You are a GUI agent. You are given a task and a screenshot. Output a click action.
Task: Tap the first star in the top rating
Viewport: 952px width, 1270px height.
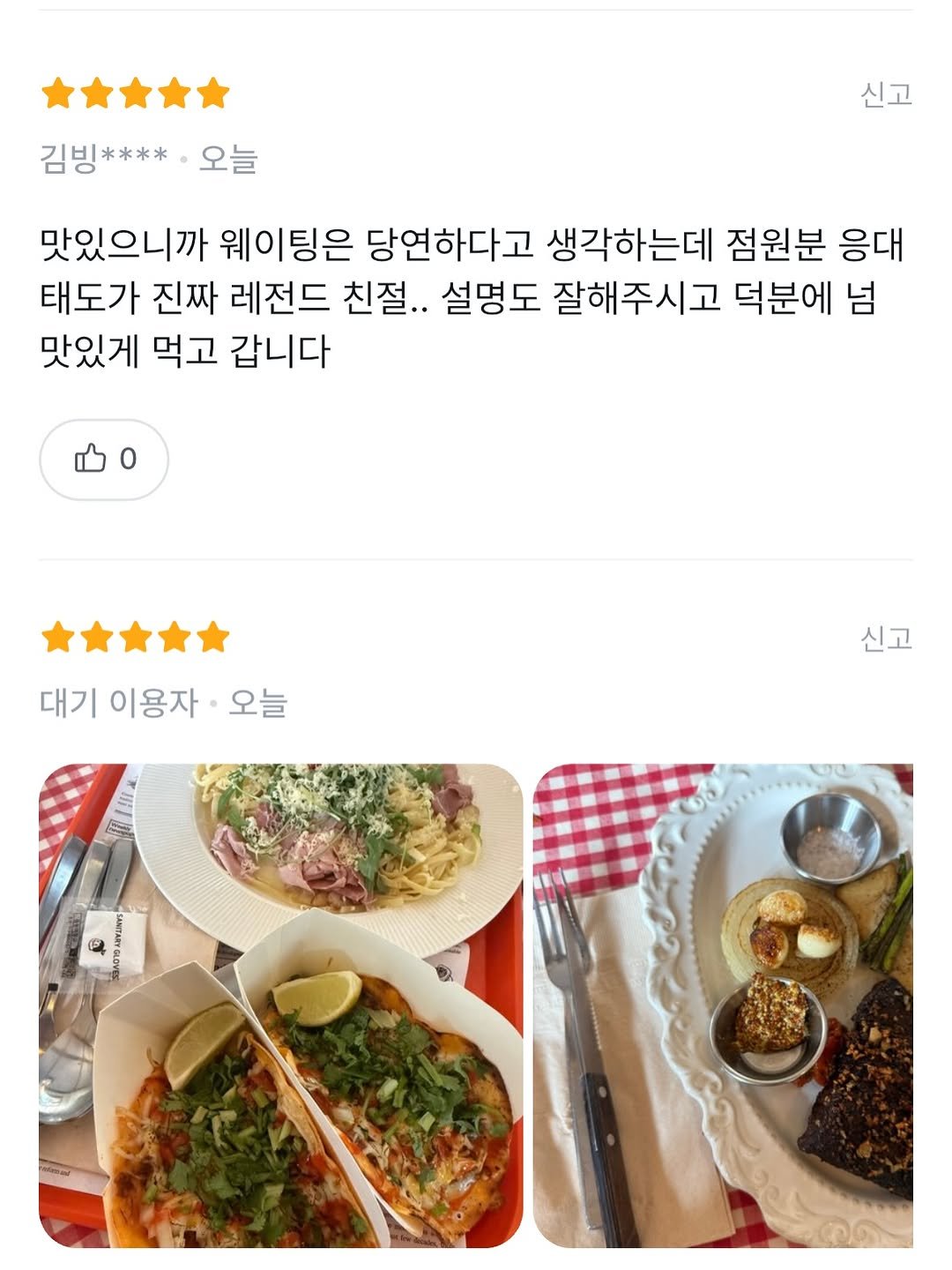point(57,93)
